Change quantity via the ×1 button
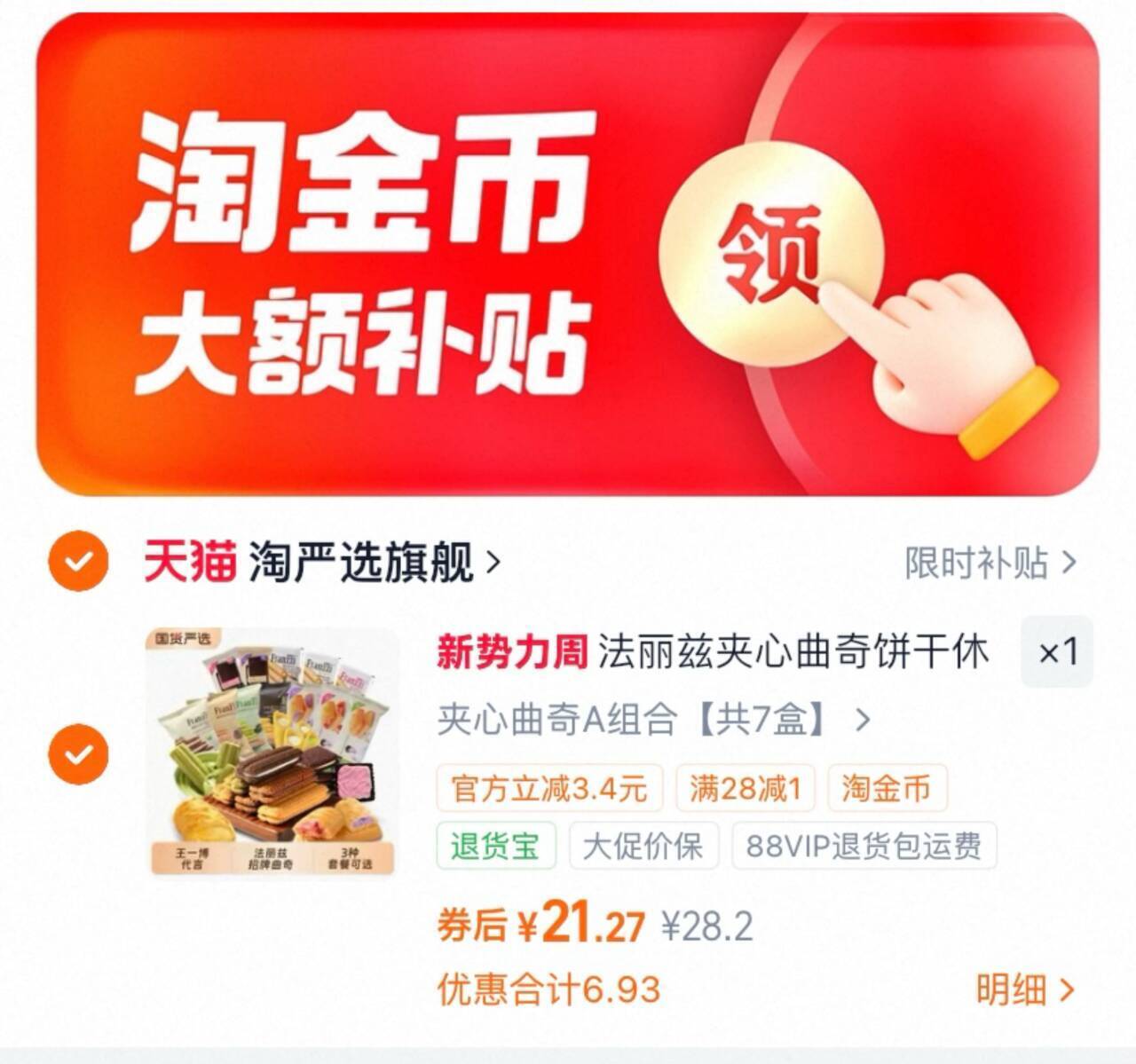The height and width of the screenshot is (1064, 1136). point(1057,652)
